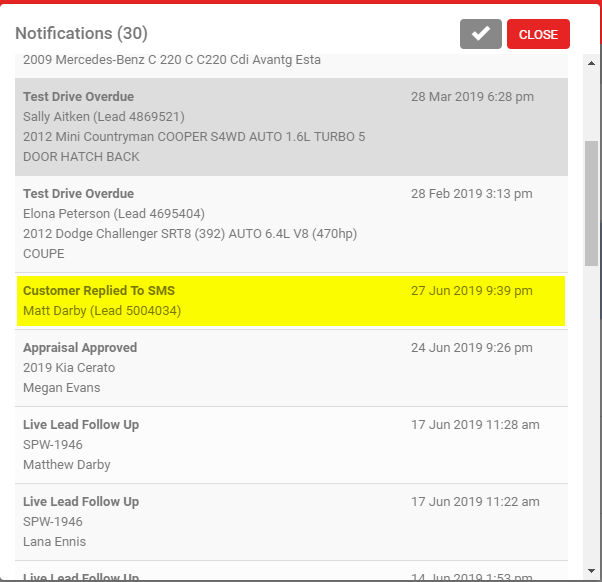Open Elona Peterson's Test Drive Overdue notification
This screenshot has width=602, height=582.
(290, 224)
